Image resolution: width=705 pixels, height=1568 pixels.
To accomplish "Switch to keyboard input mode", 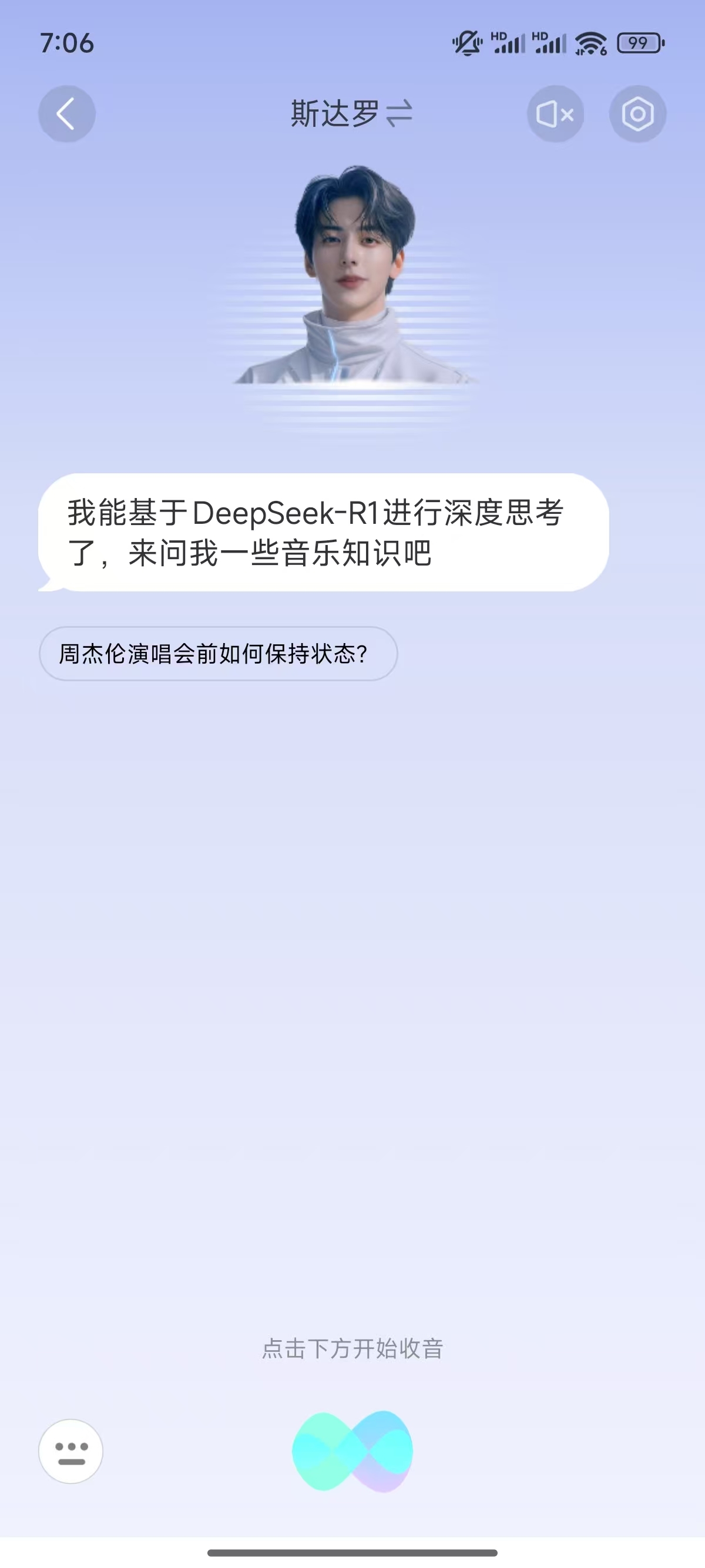I will 70,1451.
